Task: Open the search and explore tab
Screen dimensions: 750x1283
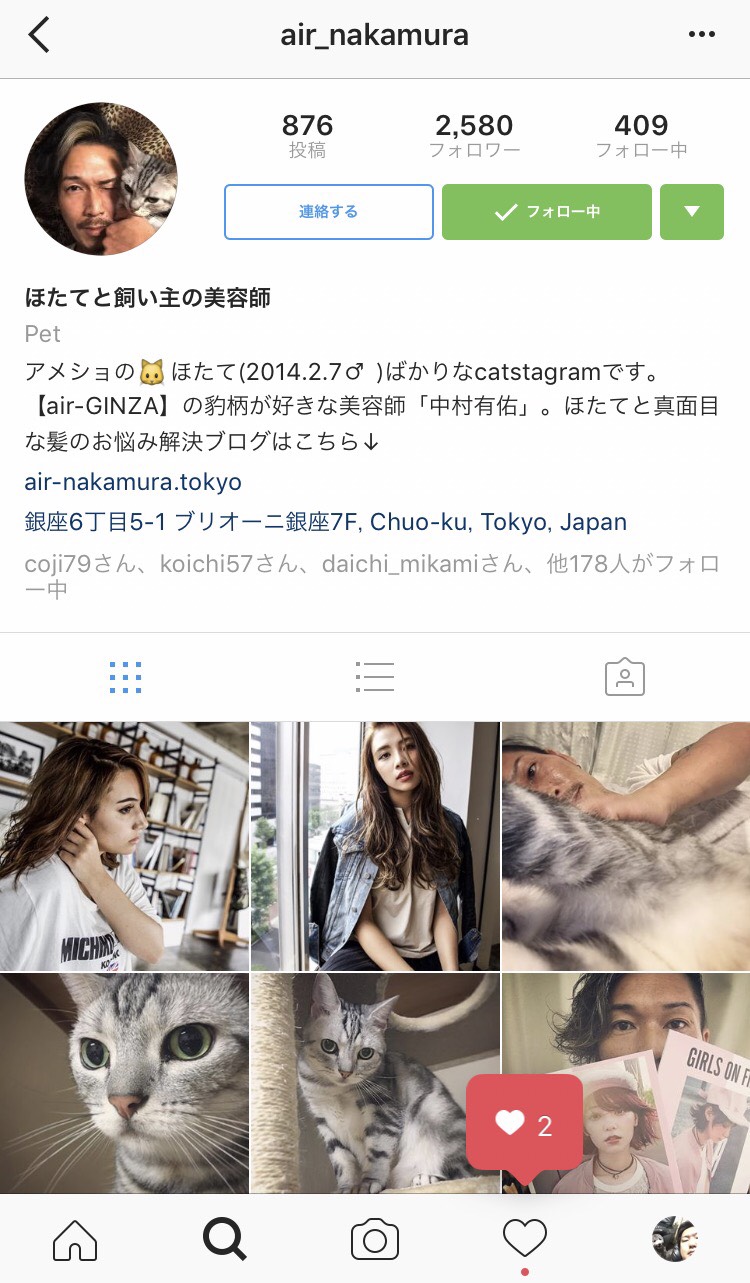Action: tap(224, 1241)
